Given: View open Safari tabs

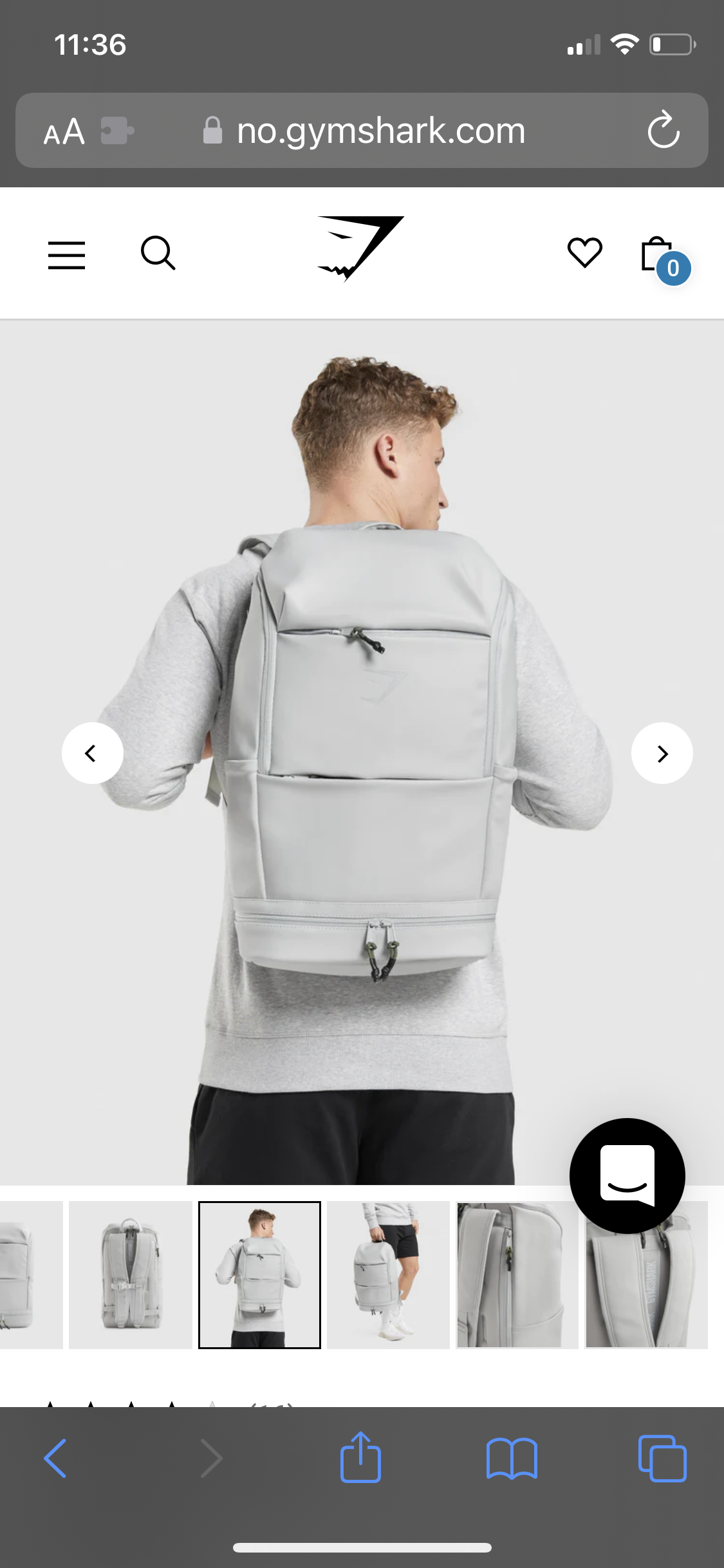Looking at the screenshot, I should [x=662, y=1458].
